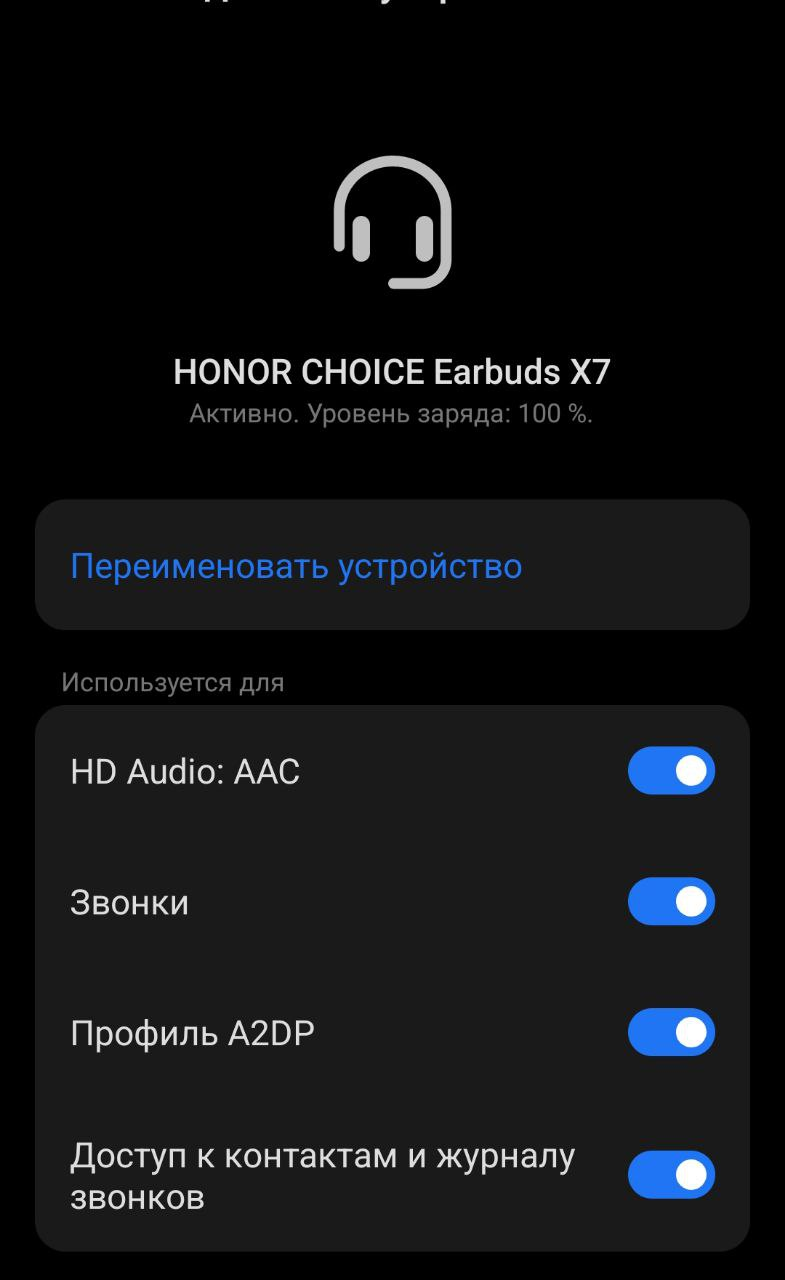Tap Переименовать устройство to rename the earbuds
Image resolution: width=785 pixels, height=1280 pixels.
point(392,565)
